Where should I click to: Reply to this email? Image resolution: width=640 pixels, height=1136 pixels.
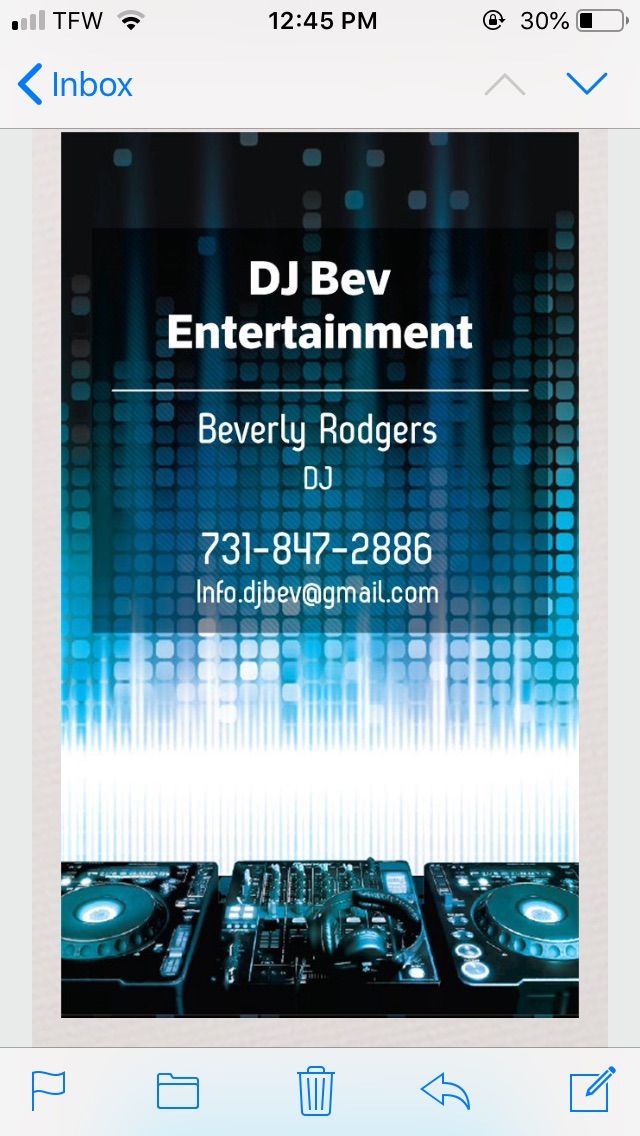coord(446,1090)
